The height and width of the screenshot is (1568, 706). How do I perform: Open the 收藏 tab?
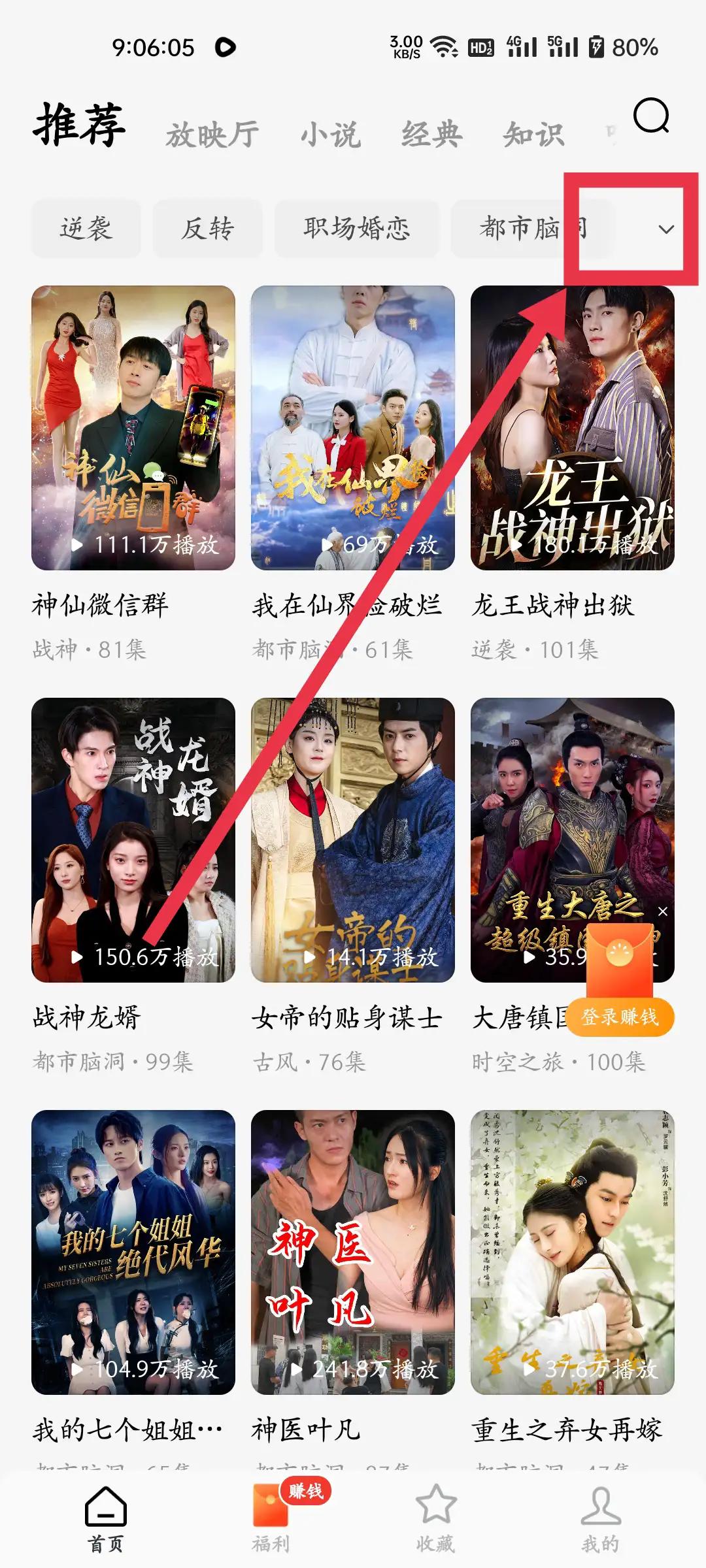pos(435,1519)
